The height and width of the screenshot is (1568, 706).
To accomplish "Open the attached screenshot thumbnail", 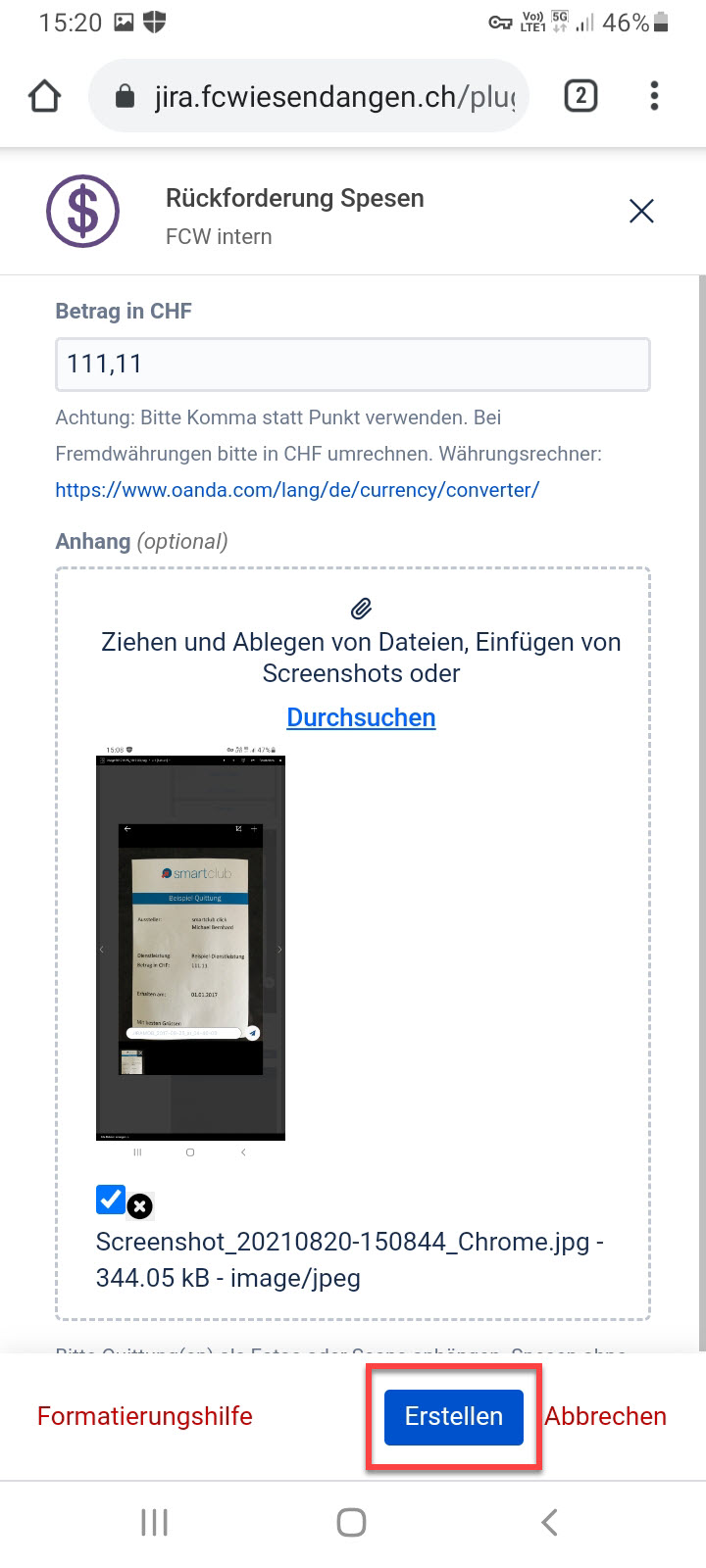I will [190, 947].
